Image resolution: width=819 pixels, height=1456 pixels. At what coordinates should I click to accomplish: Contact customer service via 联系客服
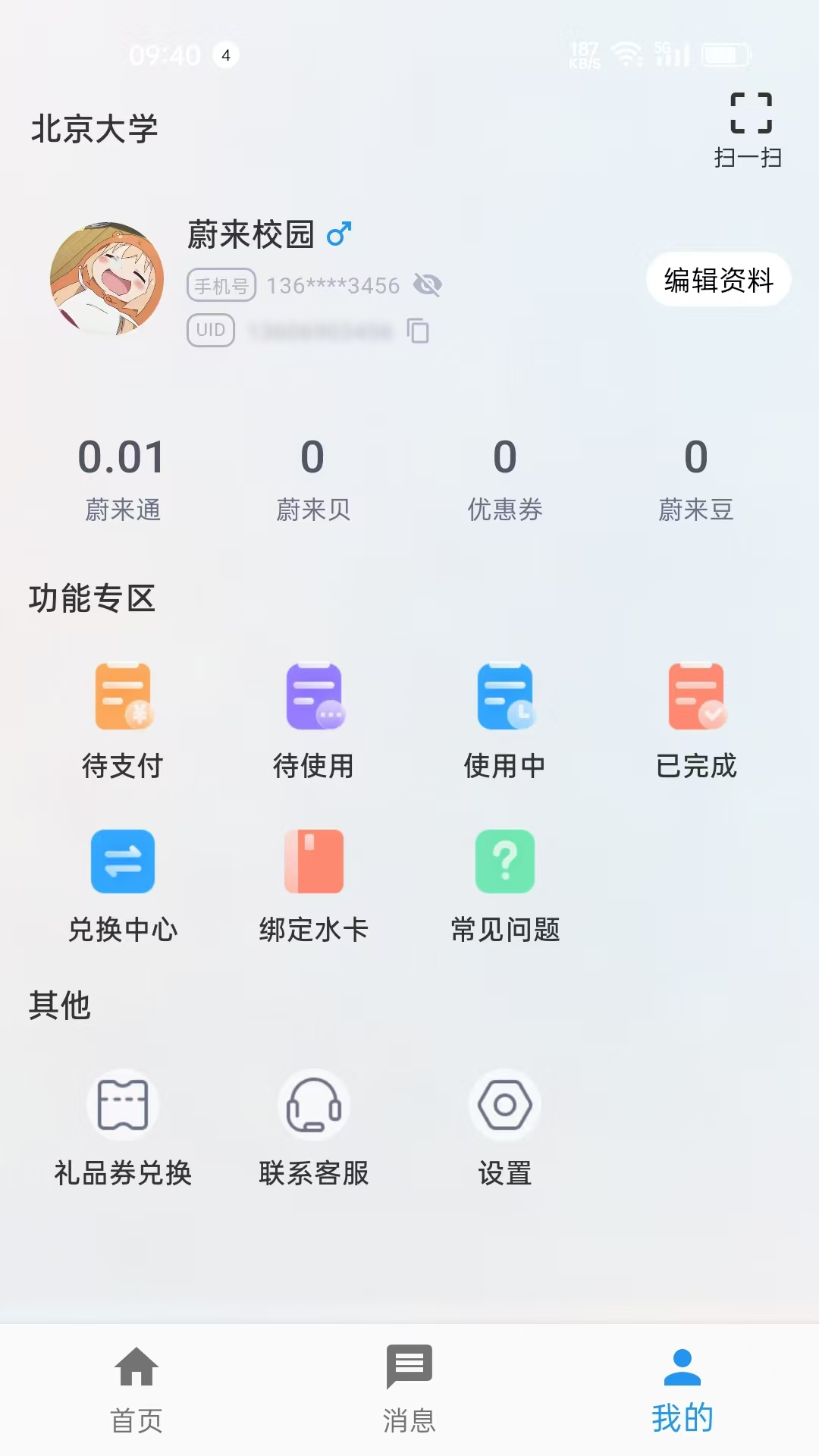point(314,1130)
